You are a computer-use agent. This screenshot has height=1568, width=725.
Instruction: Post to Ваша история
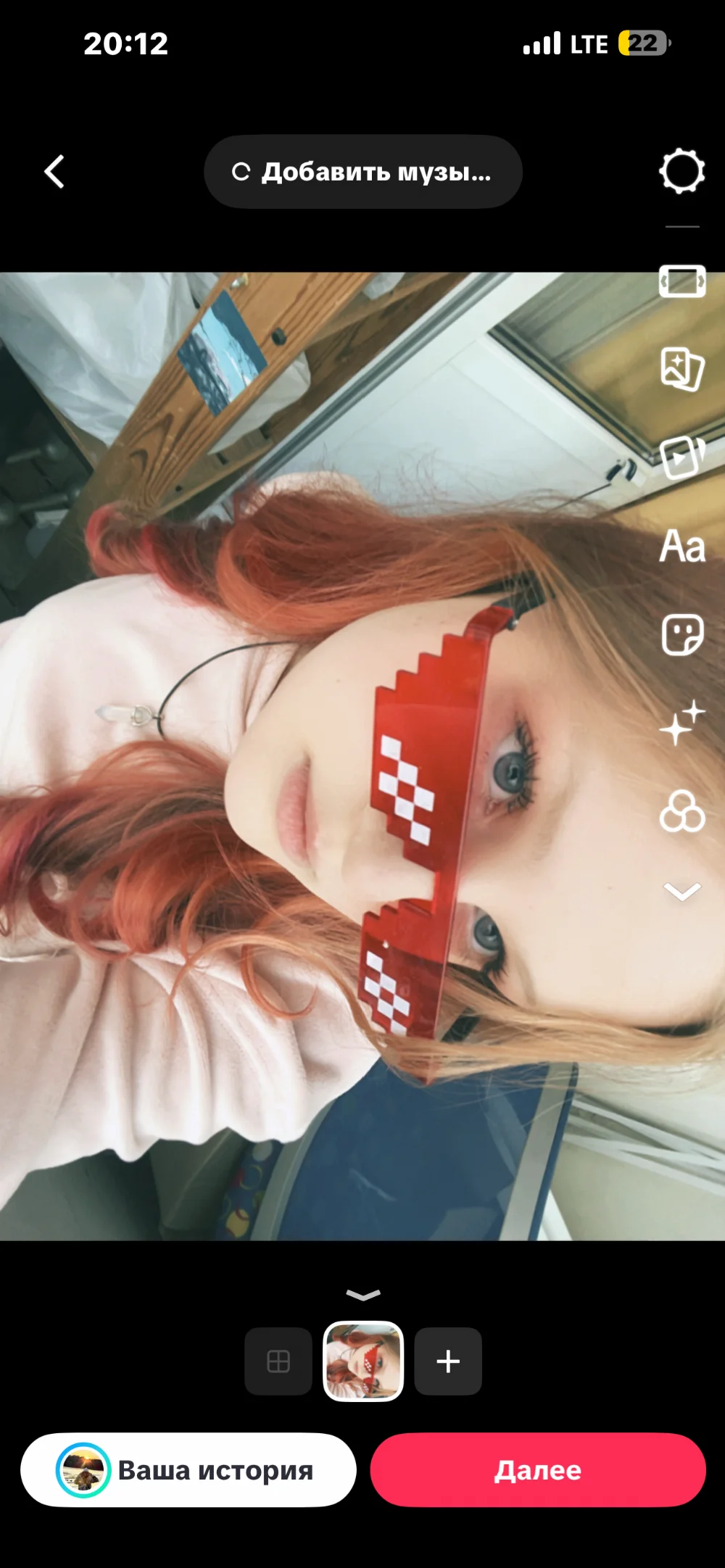point(188,1470)
